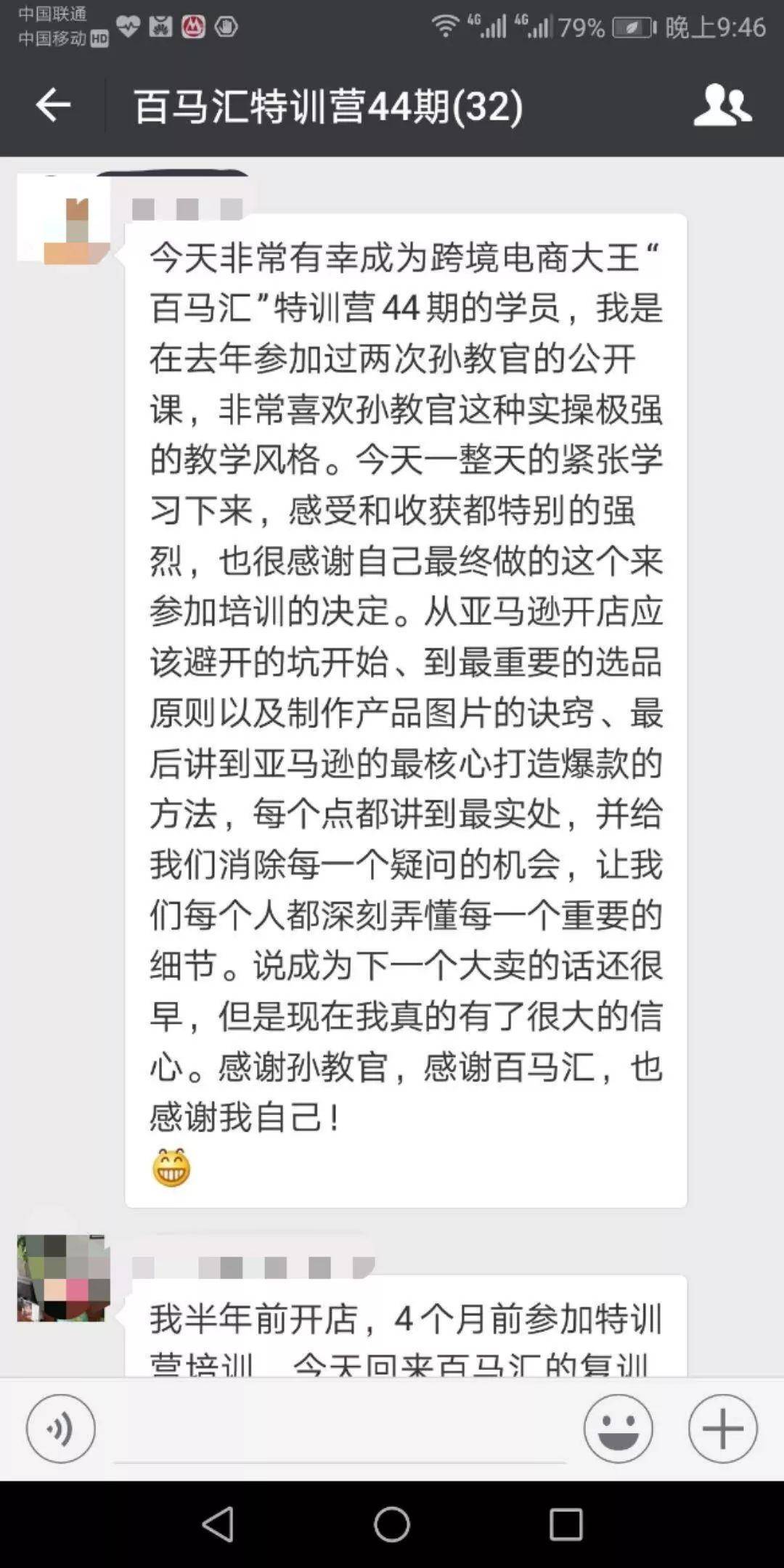The image size is (784, 1568).
Task: Go to the home screen
Action: 392,1524
